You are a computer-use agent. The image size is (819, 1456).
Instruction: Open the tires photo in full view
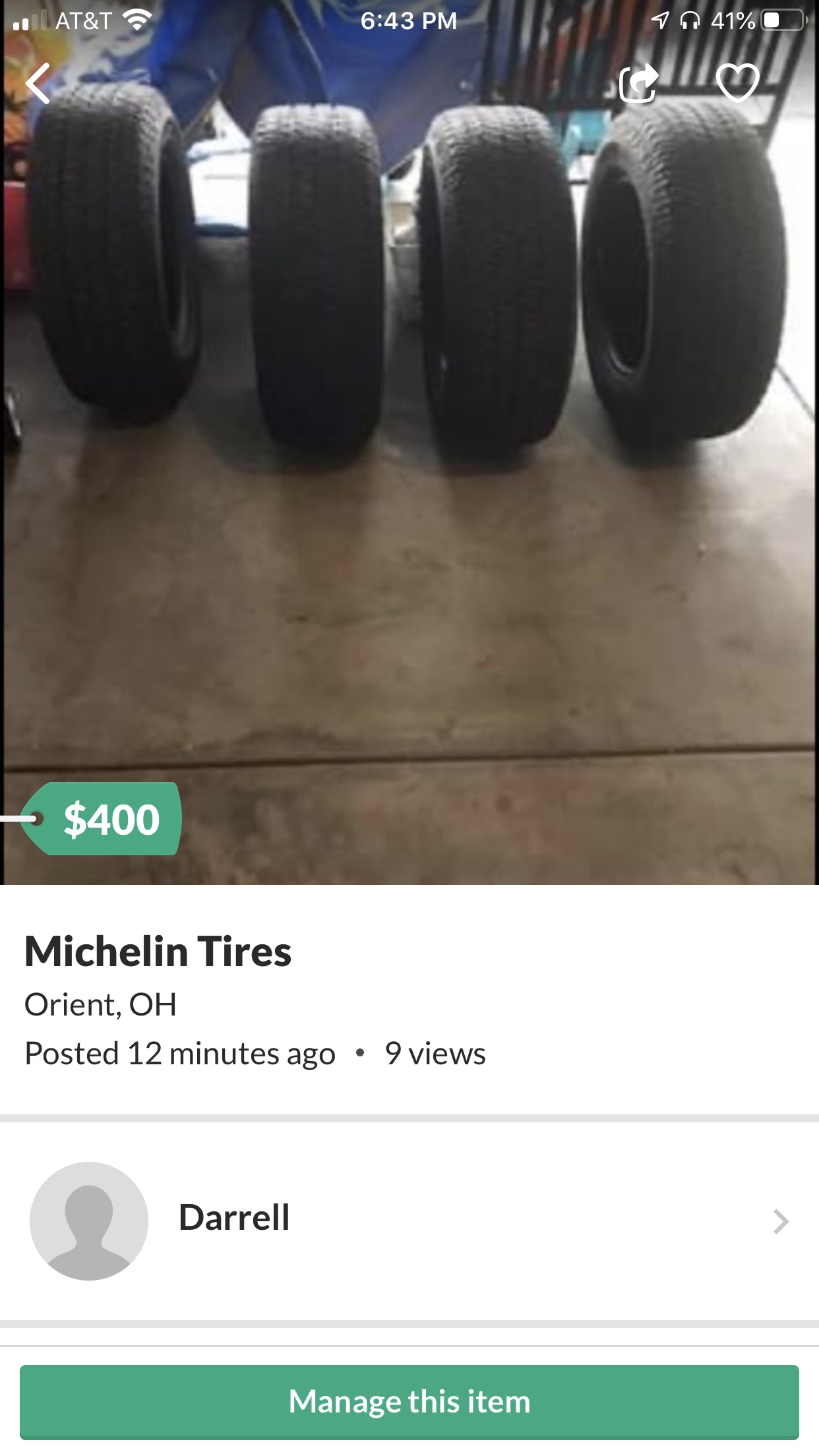[409, 462]
